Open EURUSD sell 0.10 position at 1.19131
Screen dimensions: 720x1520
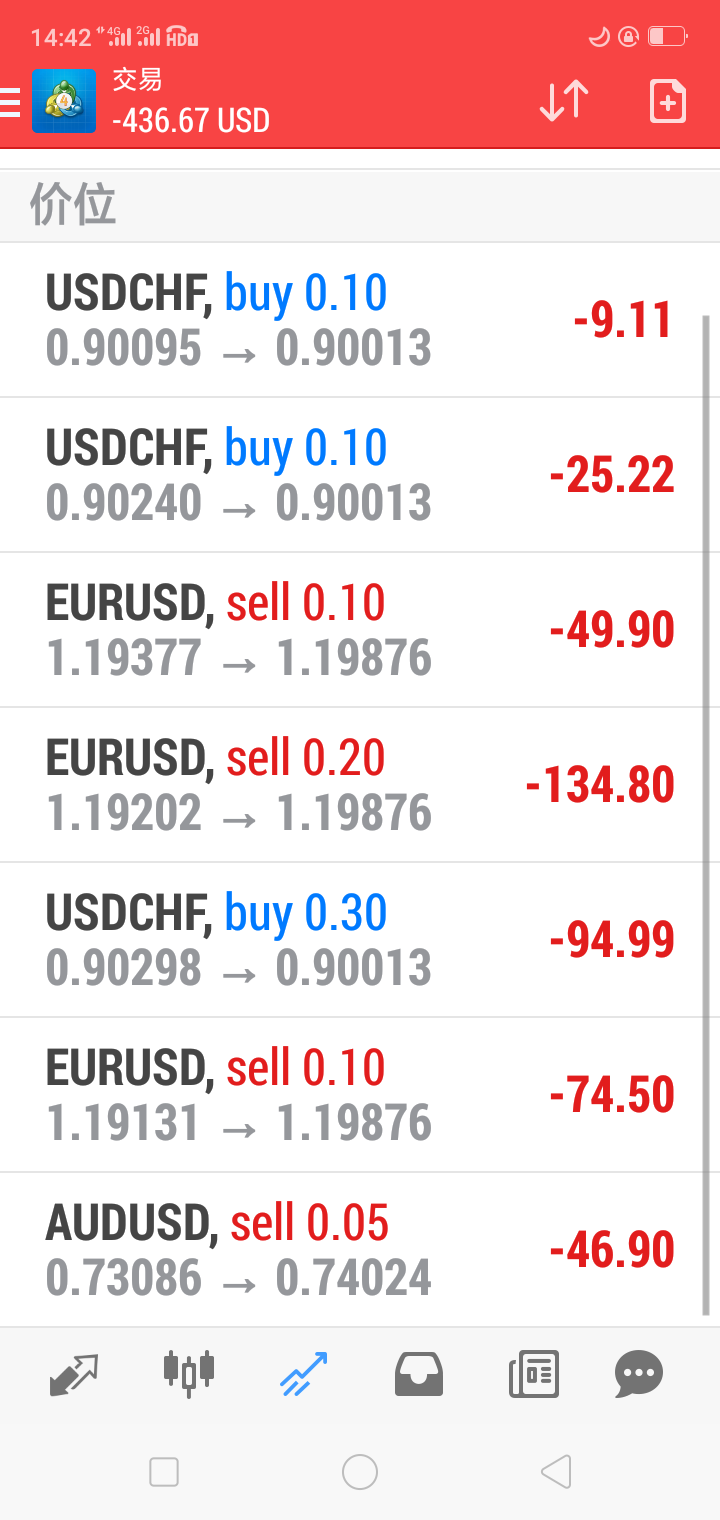pyautogui.click(x=360, y=1095)
